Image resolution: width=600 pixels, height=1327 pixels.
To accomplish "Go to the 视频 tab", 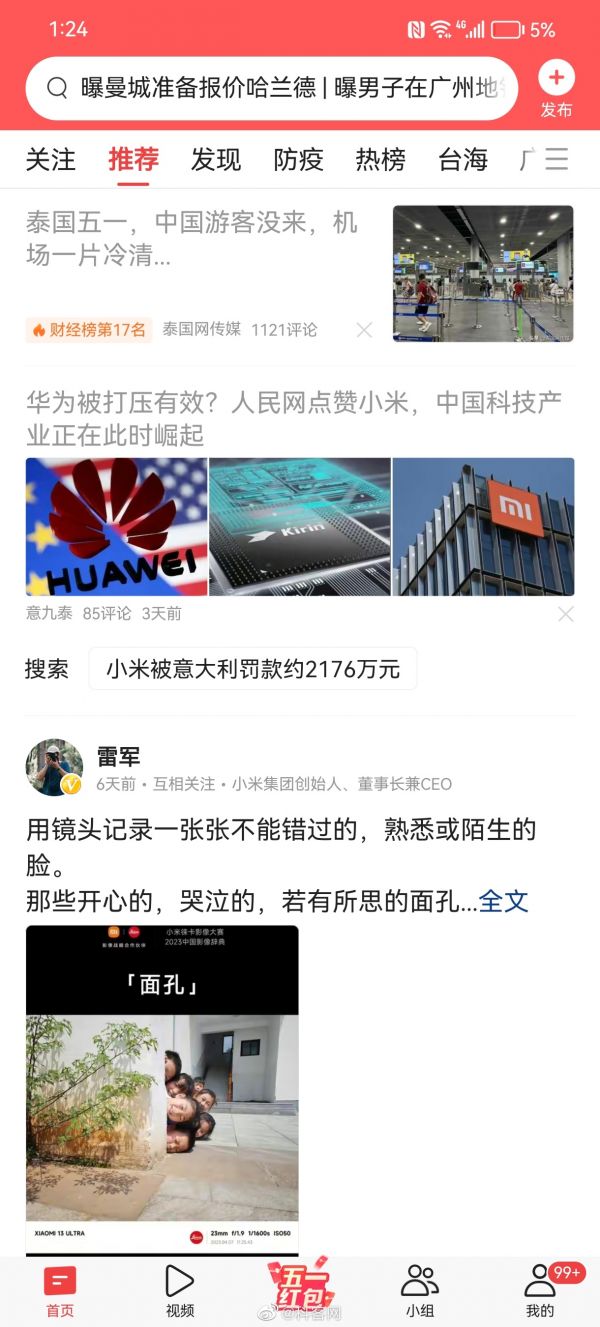I will tap(180, 1290).
